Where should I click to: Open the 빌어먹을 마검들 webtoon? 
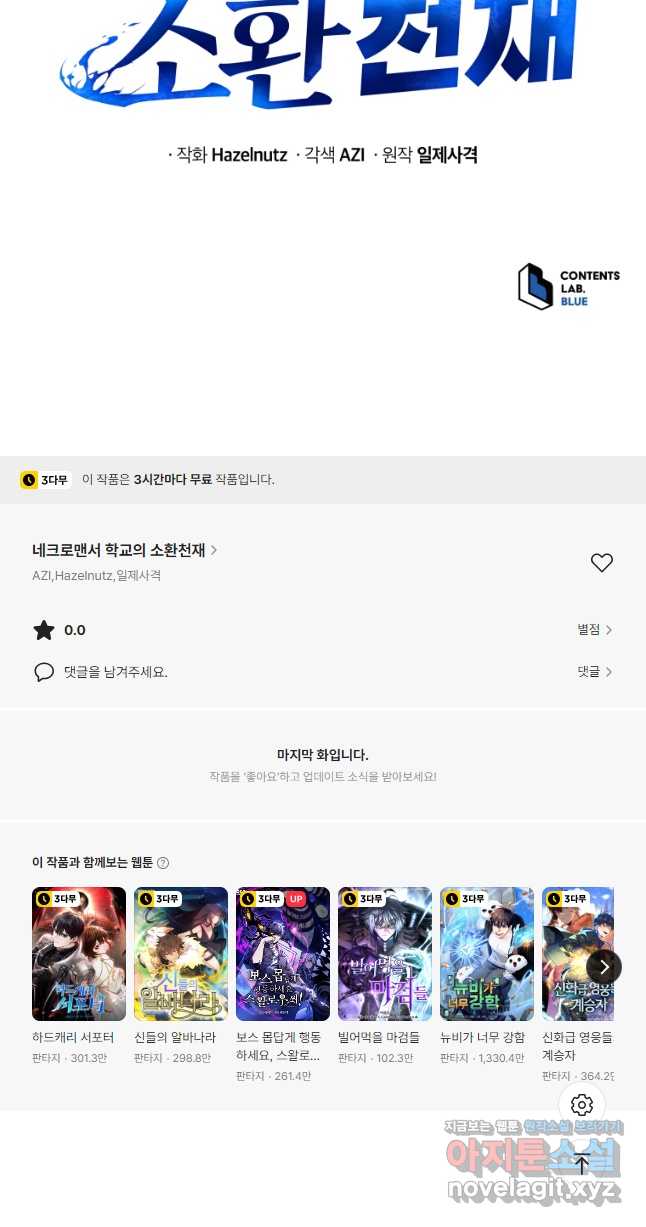(385, 954)
